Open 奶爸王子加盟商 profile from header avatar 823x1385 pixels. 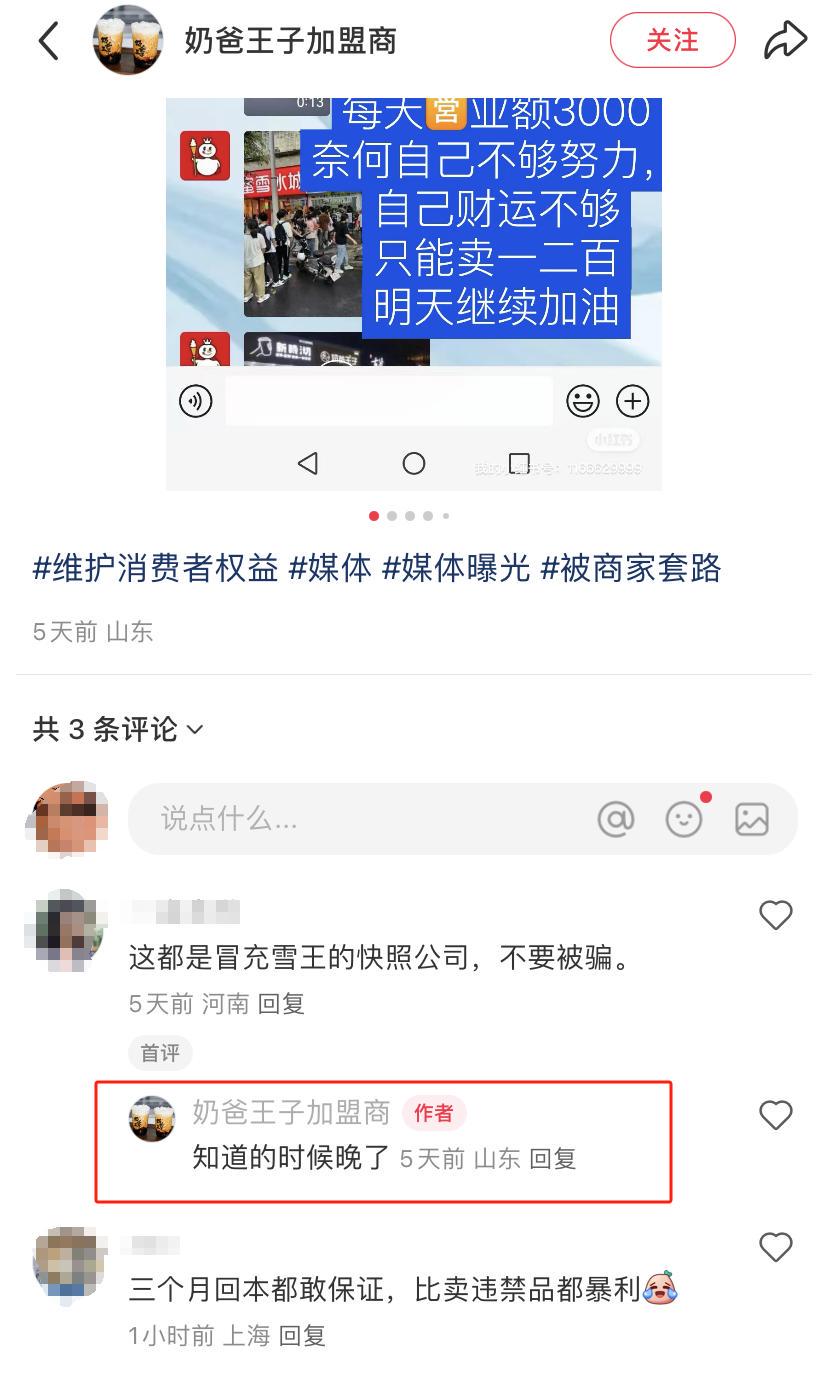tap(128, 40)
